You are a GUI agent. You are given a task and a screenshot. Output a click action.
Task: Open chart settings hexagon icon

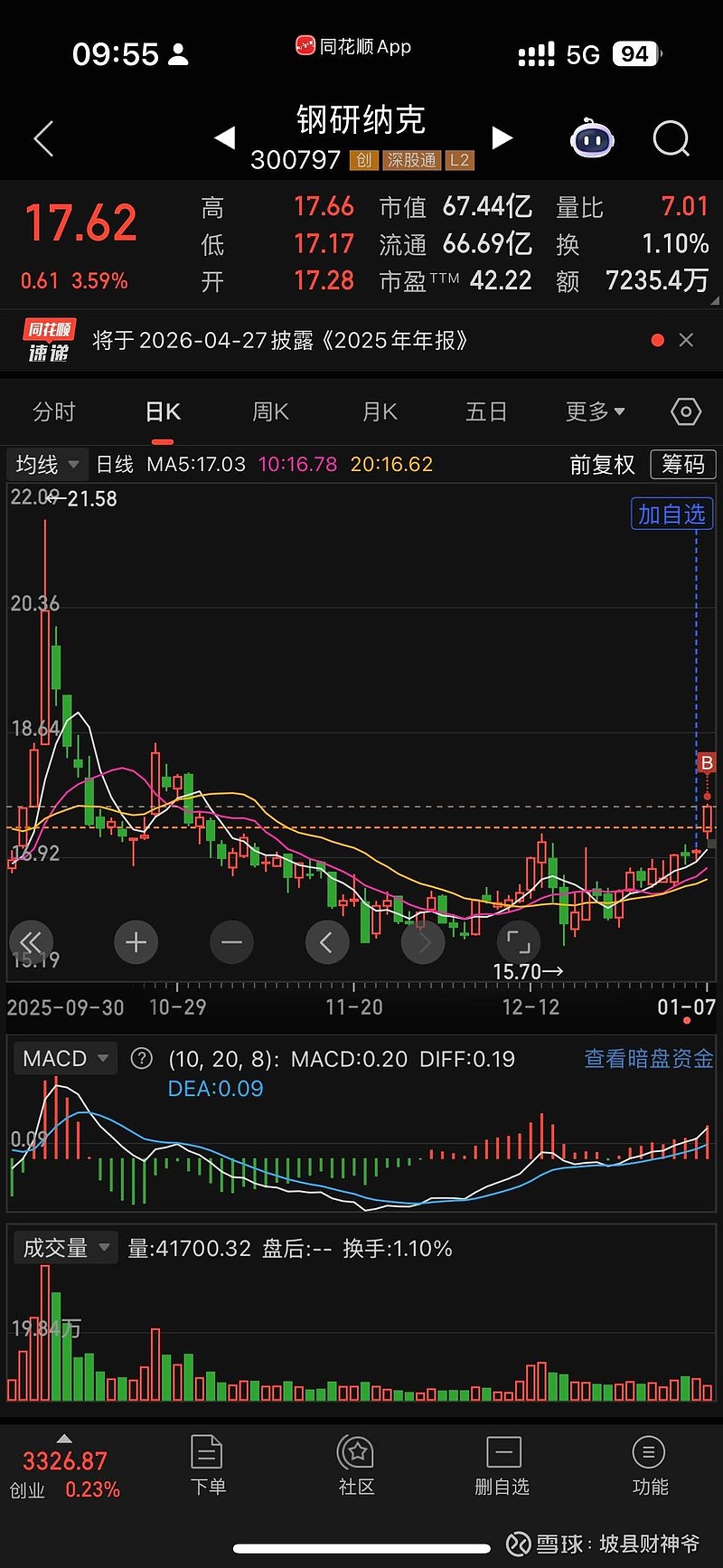click(x=686, y=412)
